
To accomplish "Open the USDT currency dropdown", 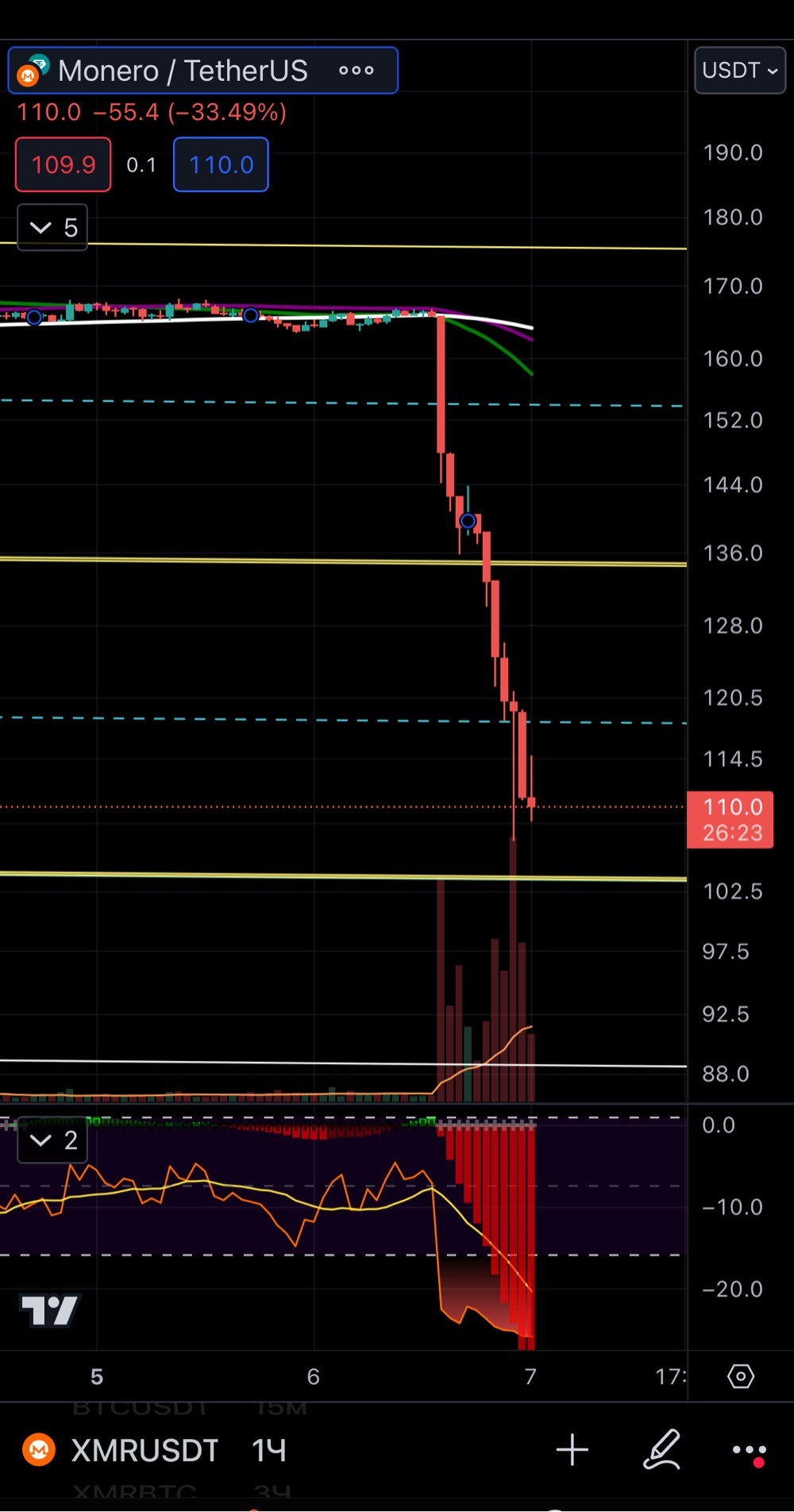I will click(x=740, y=71).
